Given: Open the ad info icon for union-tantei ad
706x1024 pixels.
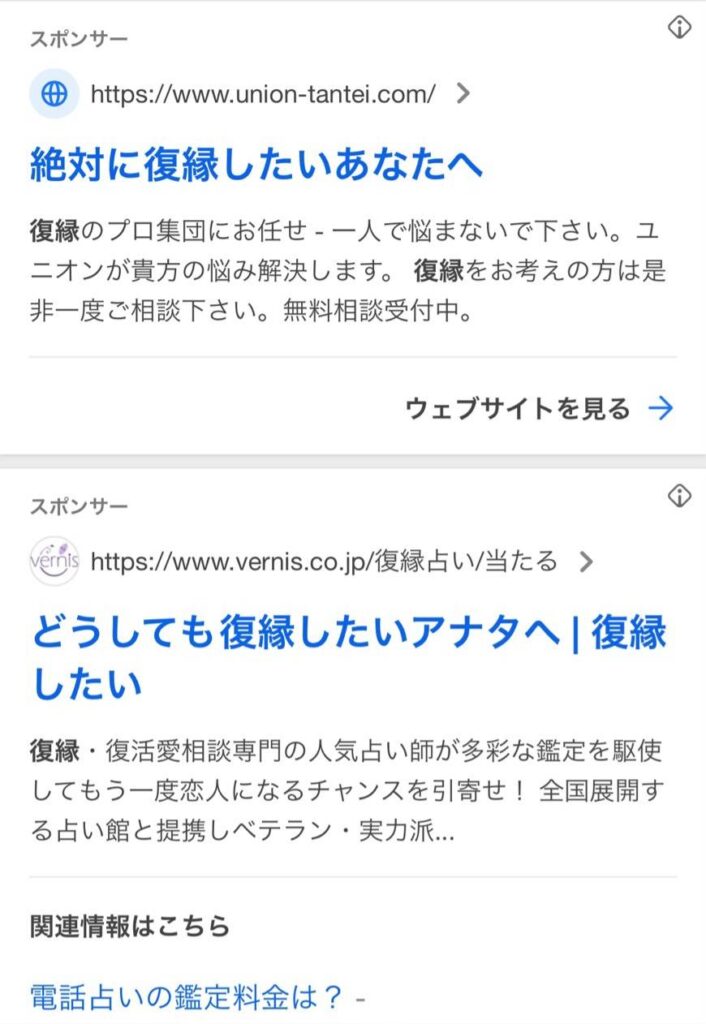Looking at the screenshot, I should [679, 29].
